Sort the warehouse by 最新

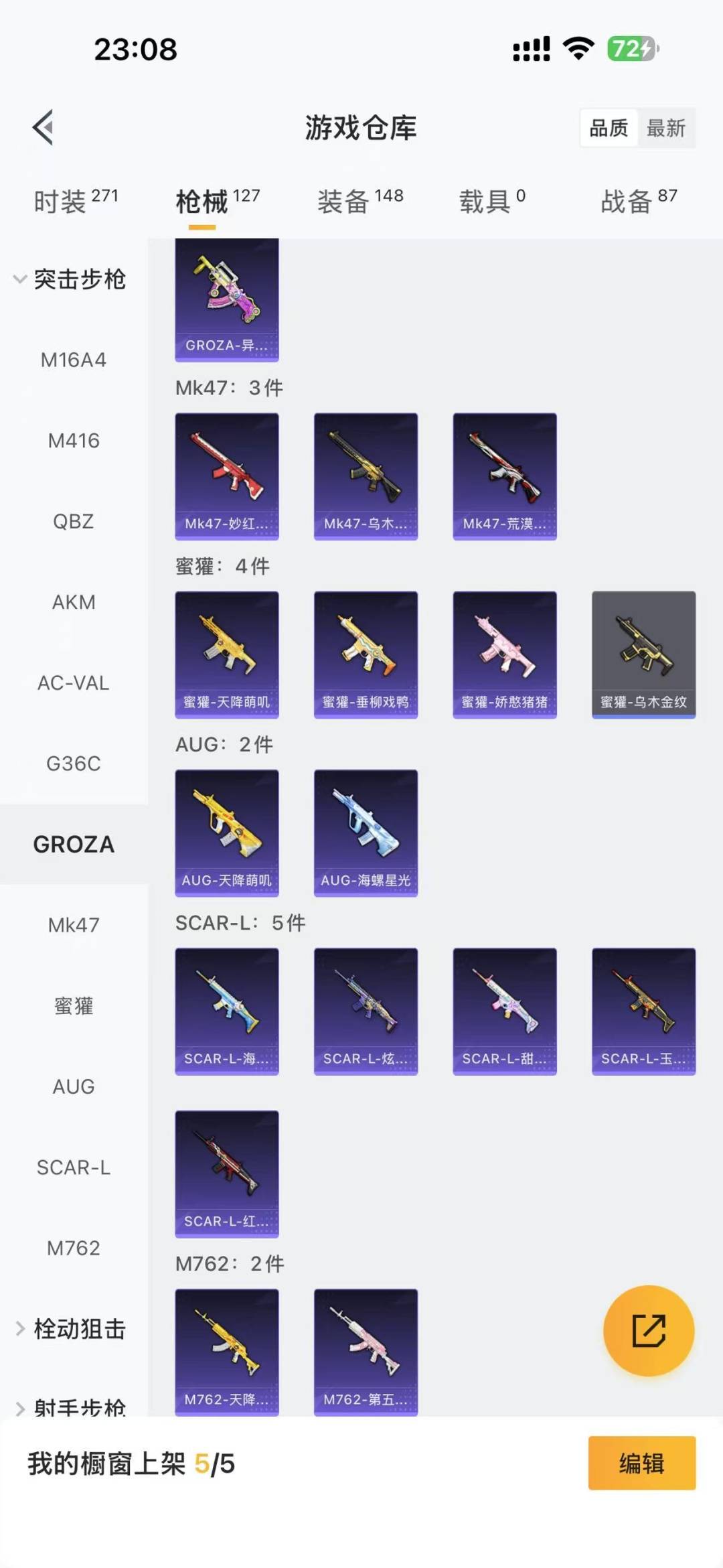(x=665, y=128)
